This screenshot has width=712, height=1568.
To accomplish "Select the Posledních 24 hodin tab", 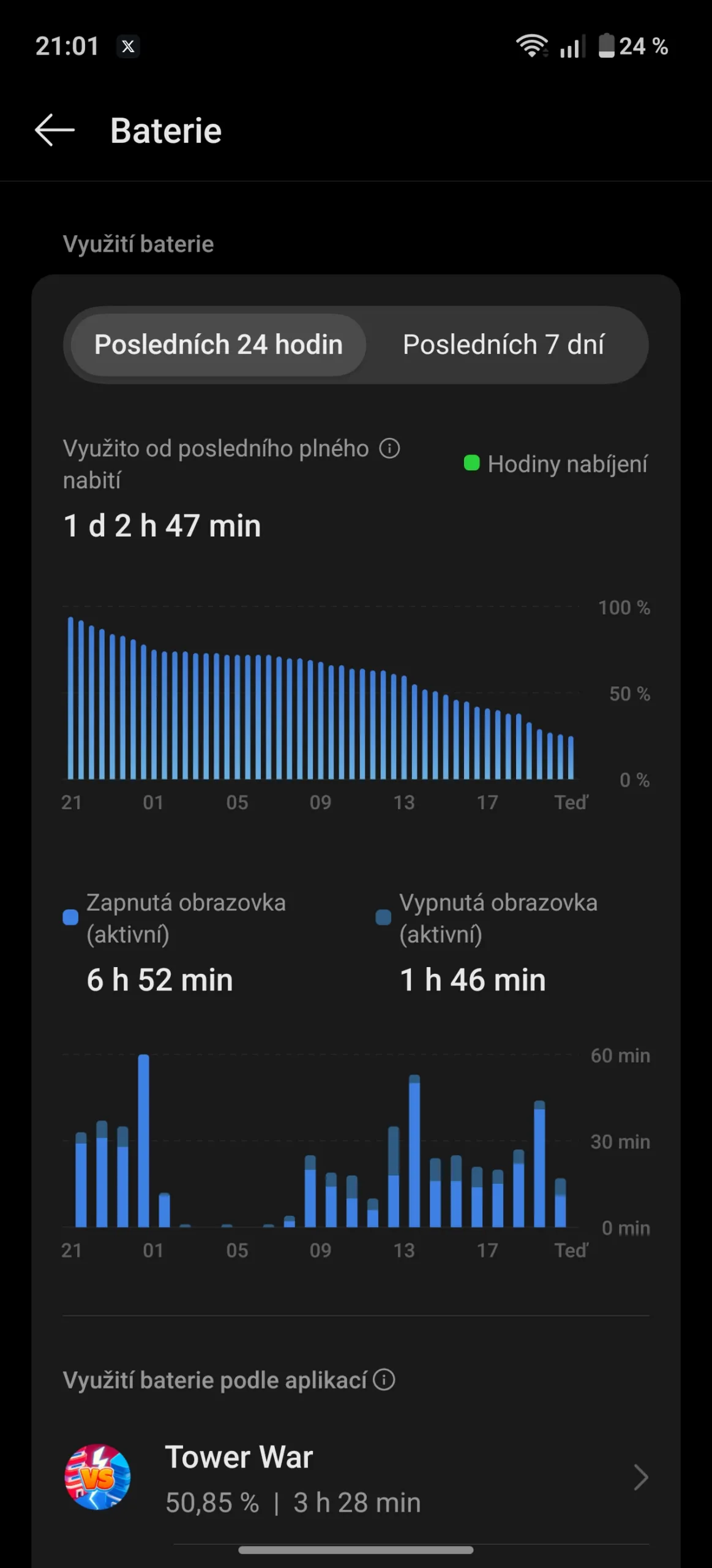I will pos(219,345).
